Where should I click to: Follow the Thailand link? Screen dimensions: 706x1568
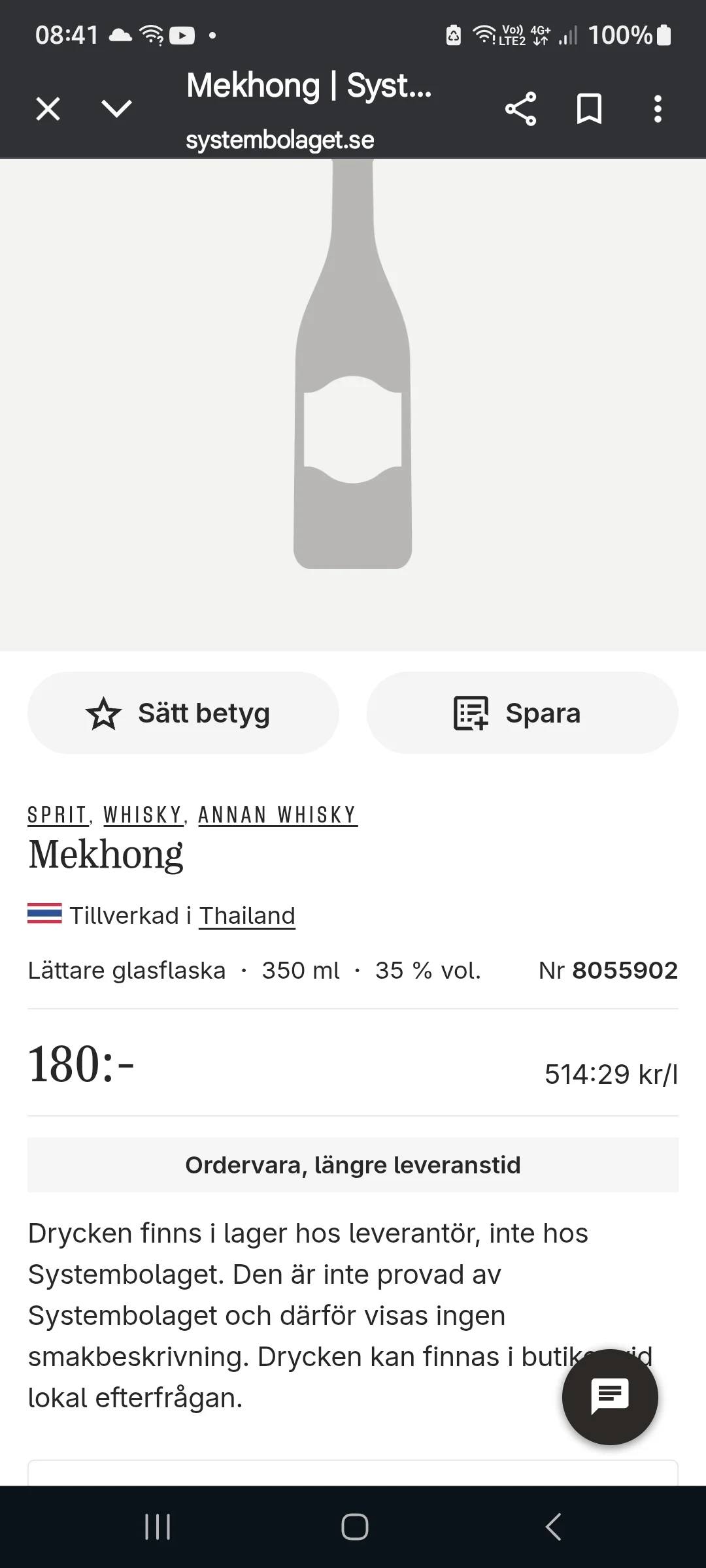tap(246, 915)
